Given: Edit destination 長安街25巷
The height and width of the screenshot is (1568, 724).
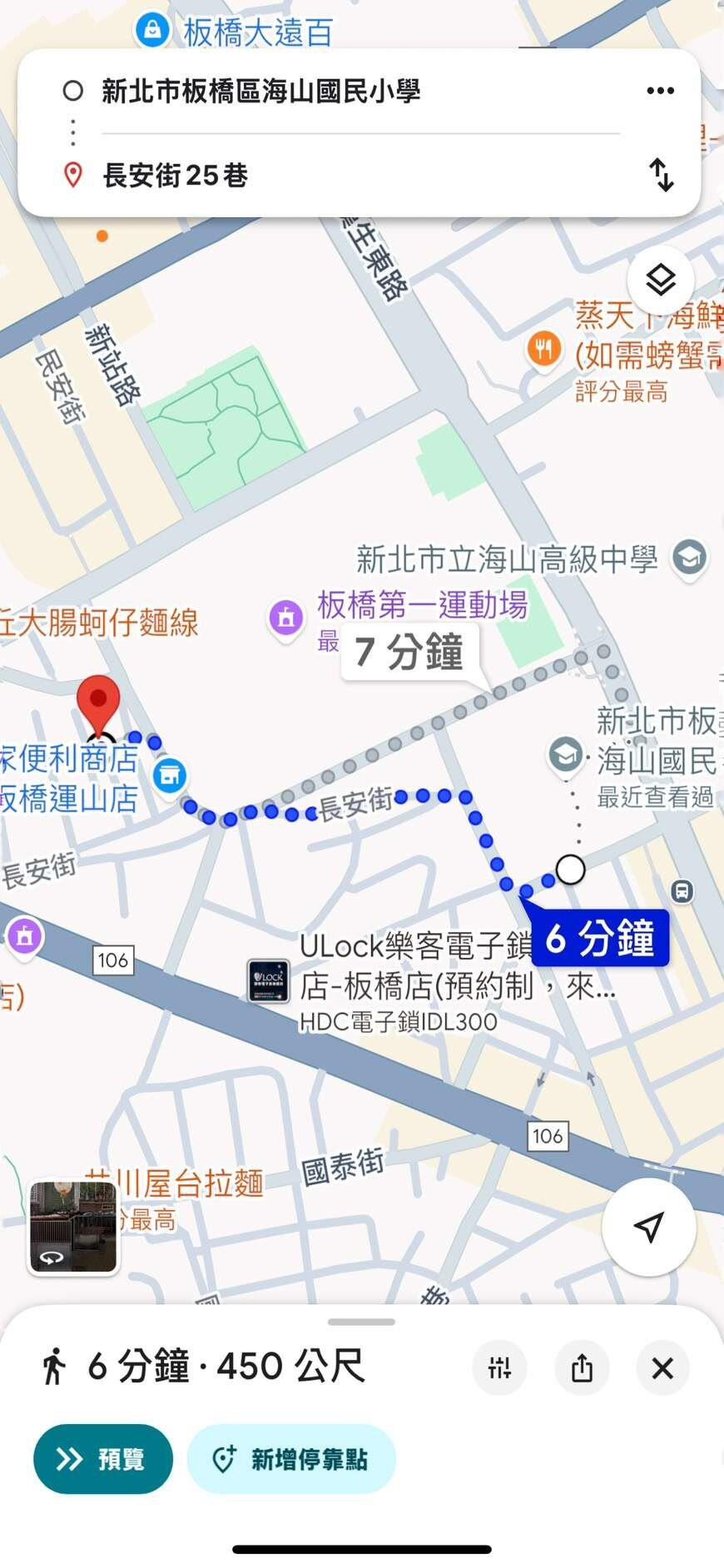Looking at the screenshot, I should (x=176, y=176).
